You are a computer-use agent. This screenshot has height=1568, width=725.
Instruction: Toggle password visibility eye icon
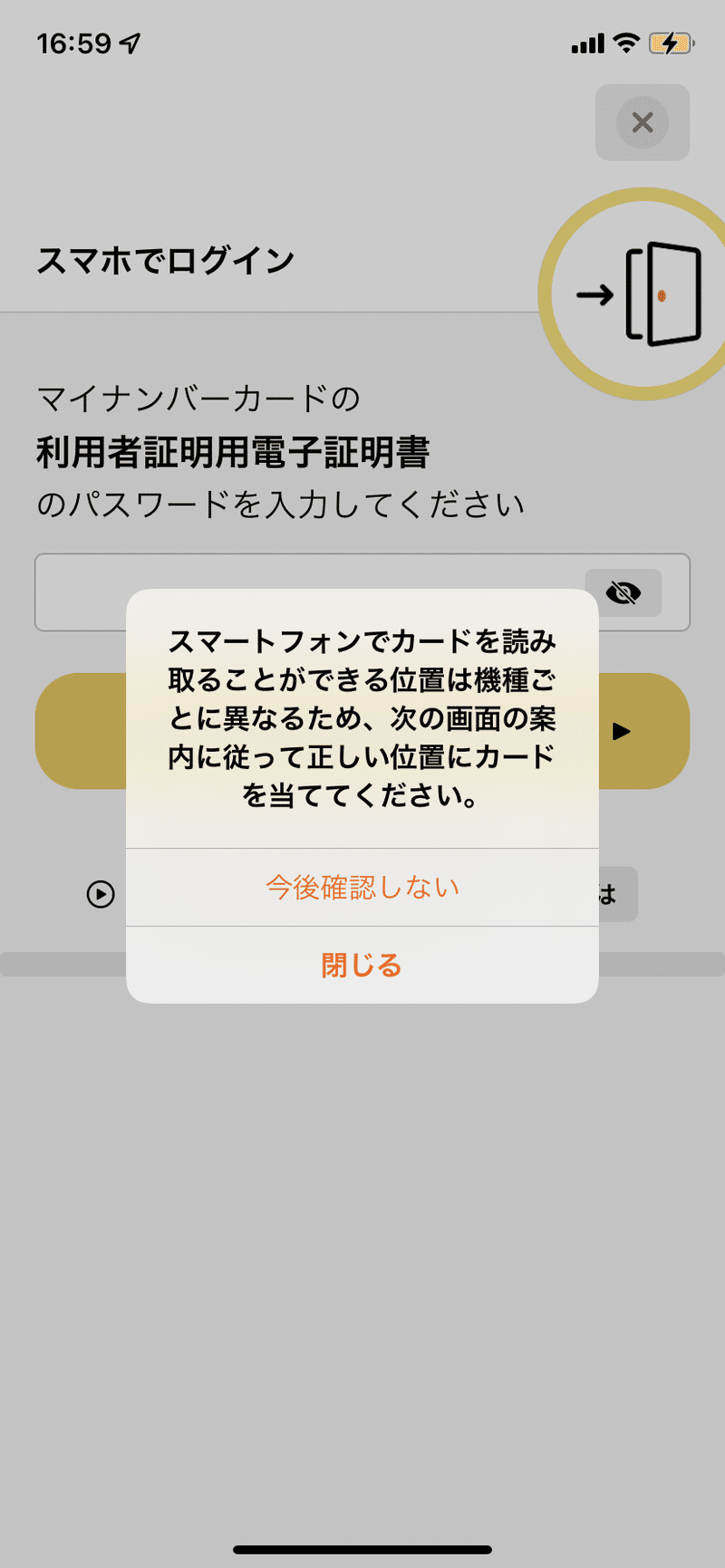(623, 592)
